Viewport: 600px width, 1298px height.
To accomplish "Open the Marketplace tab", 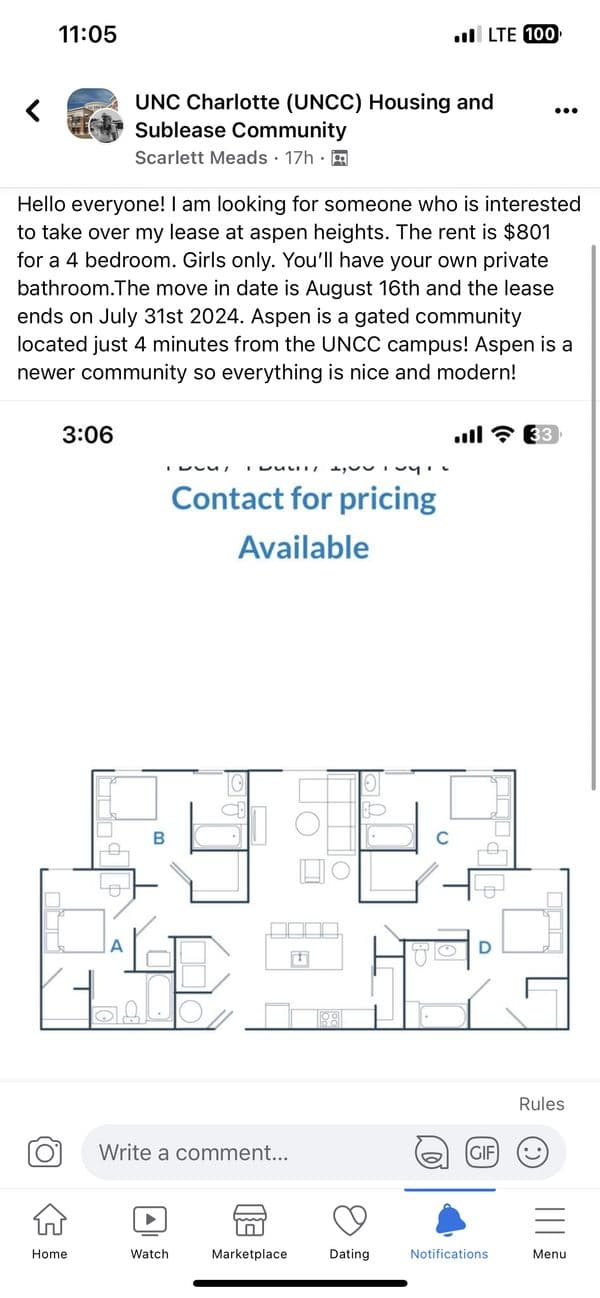I will pyautogui.click(x=249, y=1230).
